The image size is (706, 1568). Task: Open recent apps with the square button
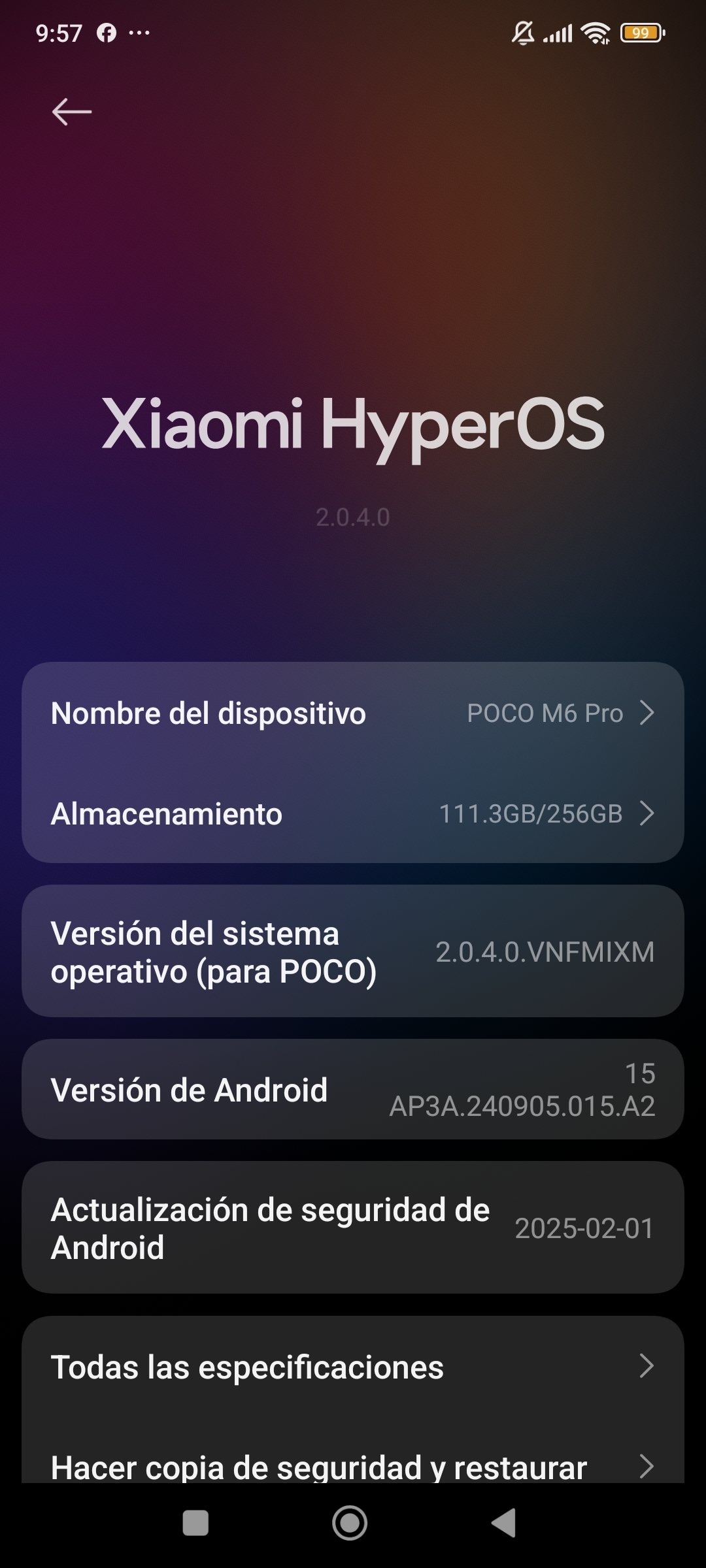pyautogui.click(x=195, y=1523)
